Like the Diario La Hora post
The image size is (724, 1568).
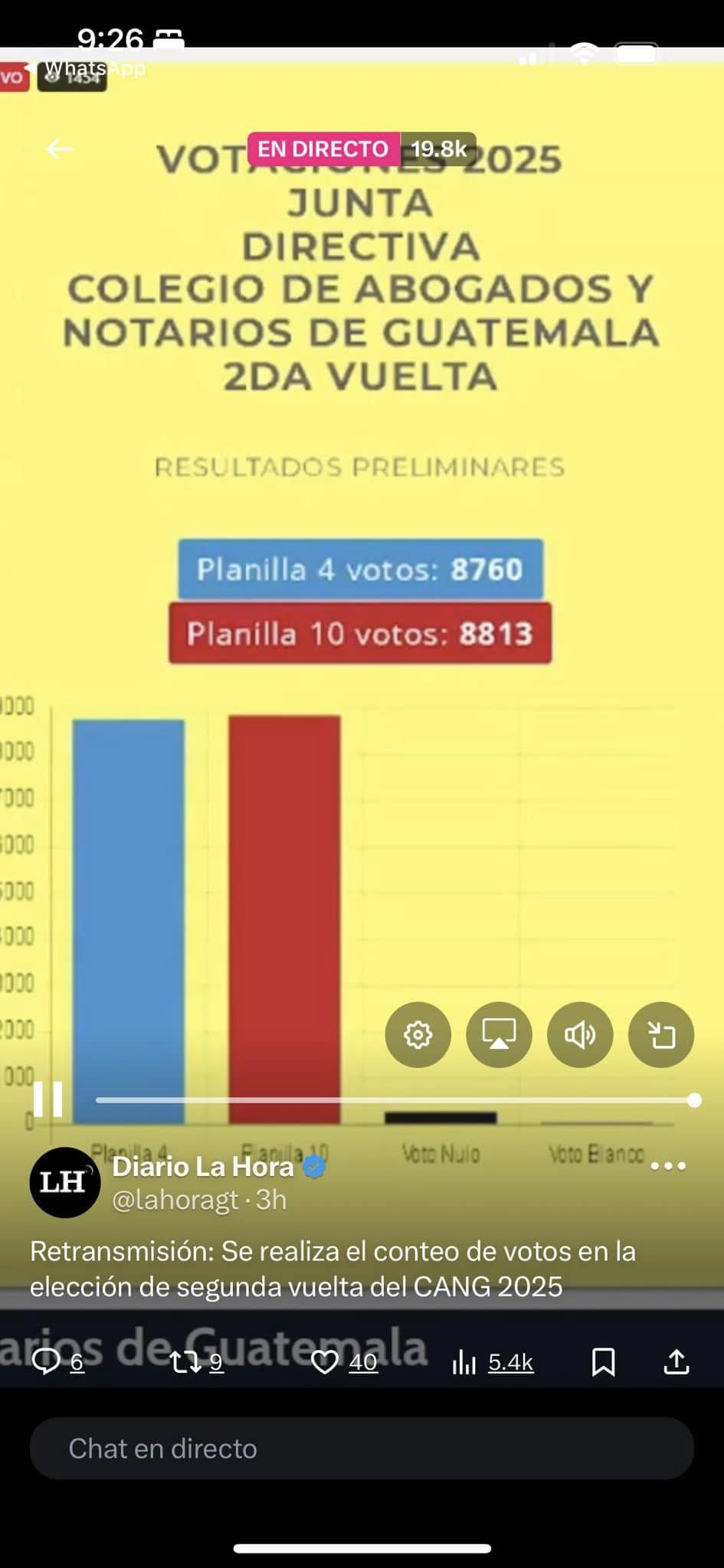pos(325,1362)
